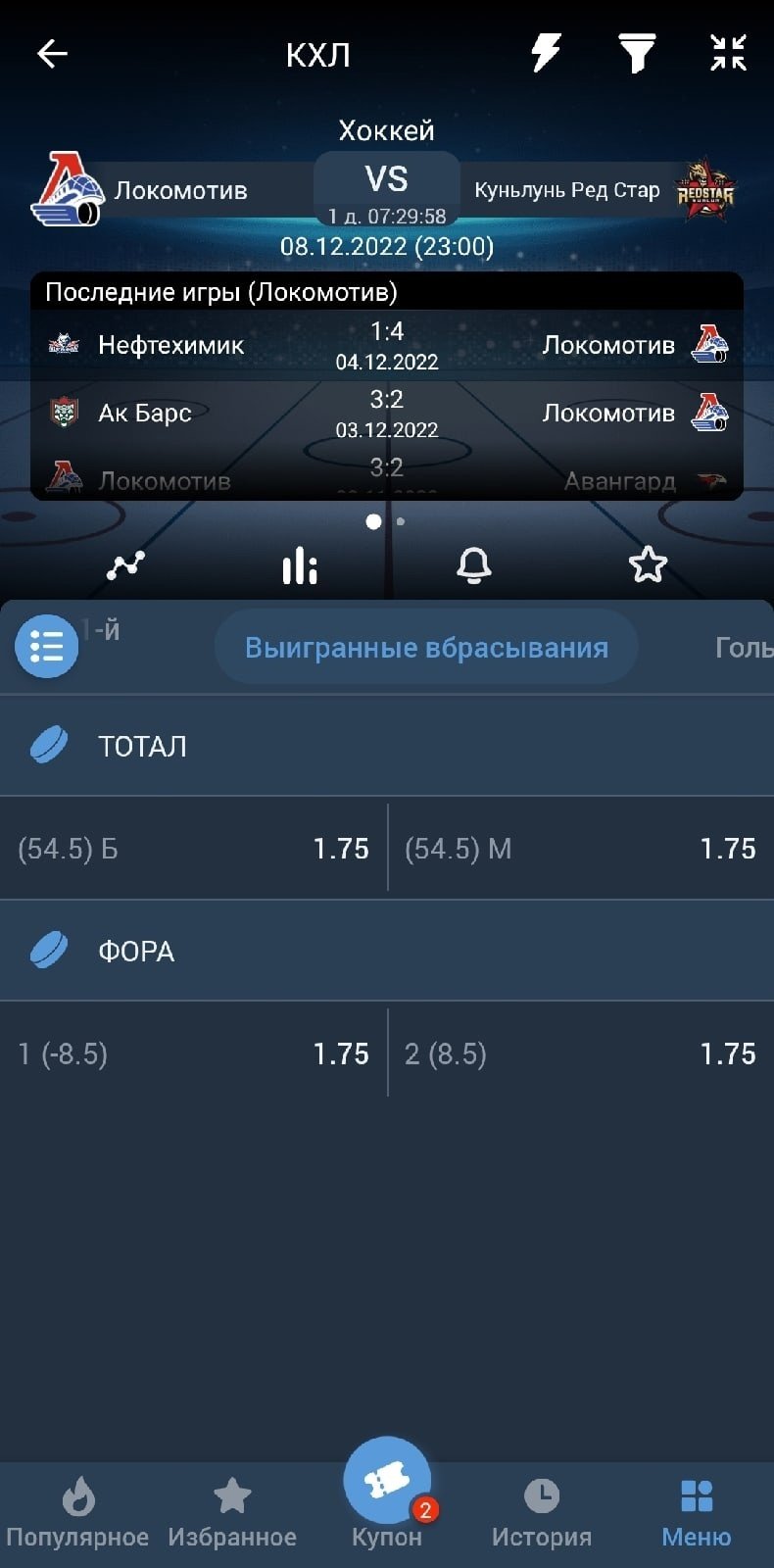Collapse the ТОТАЛ market section
The image size is (774, 1568).
[387, 746]
